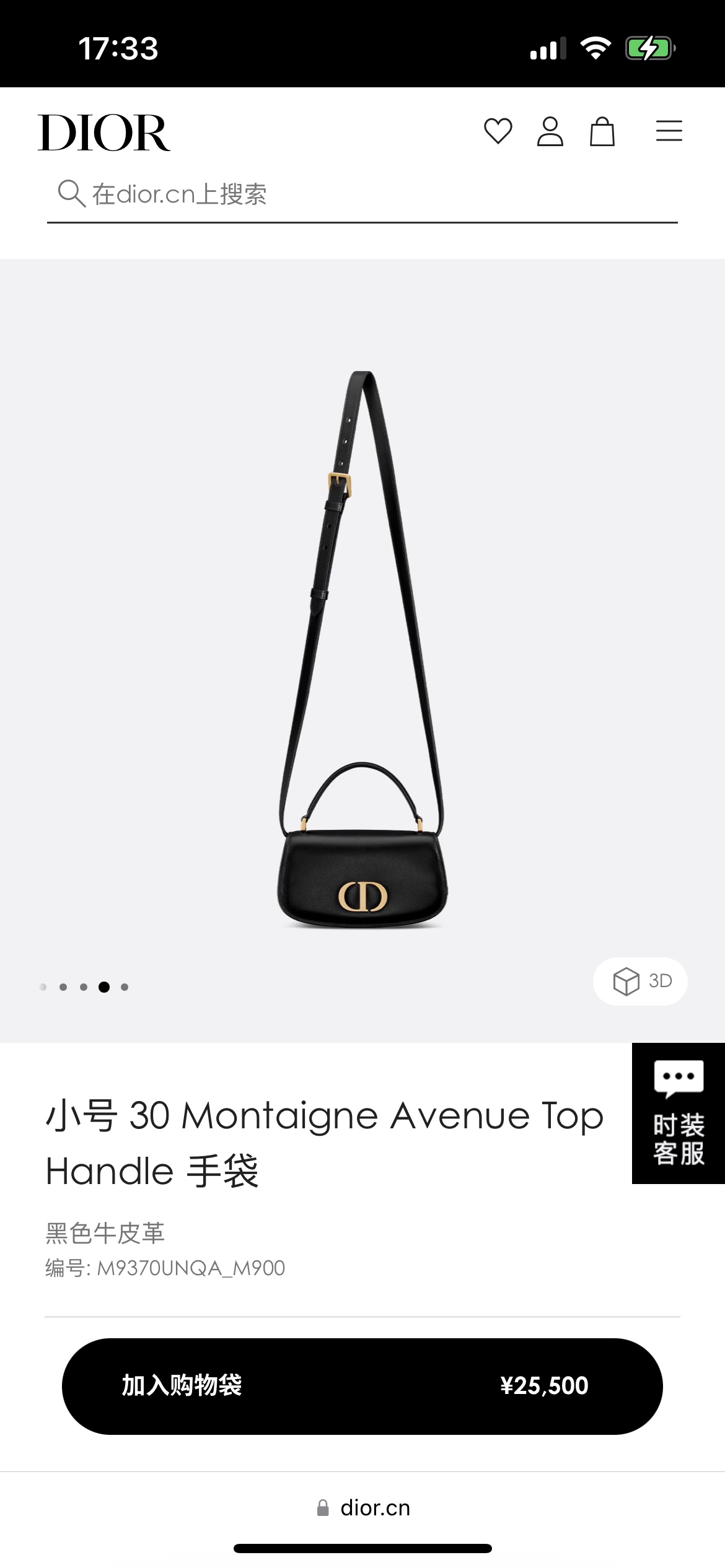The height and width of the screenshot is (1568, 725).
Task: Open the shopping bag
Action: (x=602, y=131)
